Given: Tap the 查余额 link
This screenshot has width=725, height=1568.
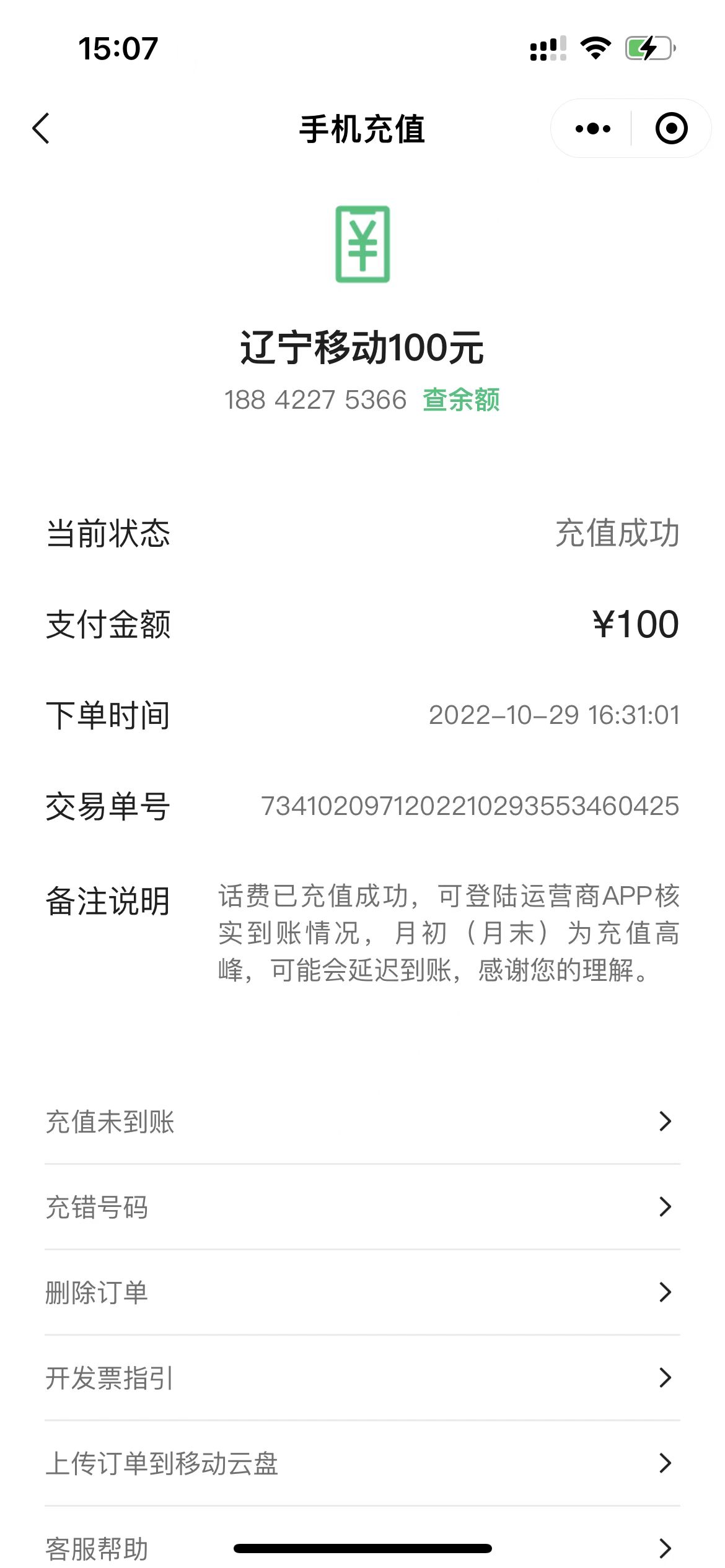Looking at the screenshot, I should [x=461, y=399].
